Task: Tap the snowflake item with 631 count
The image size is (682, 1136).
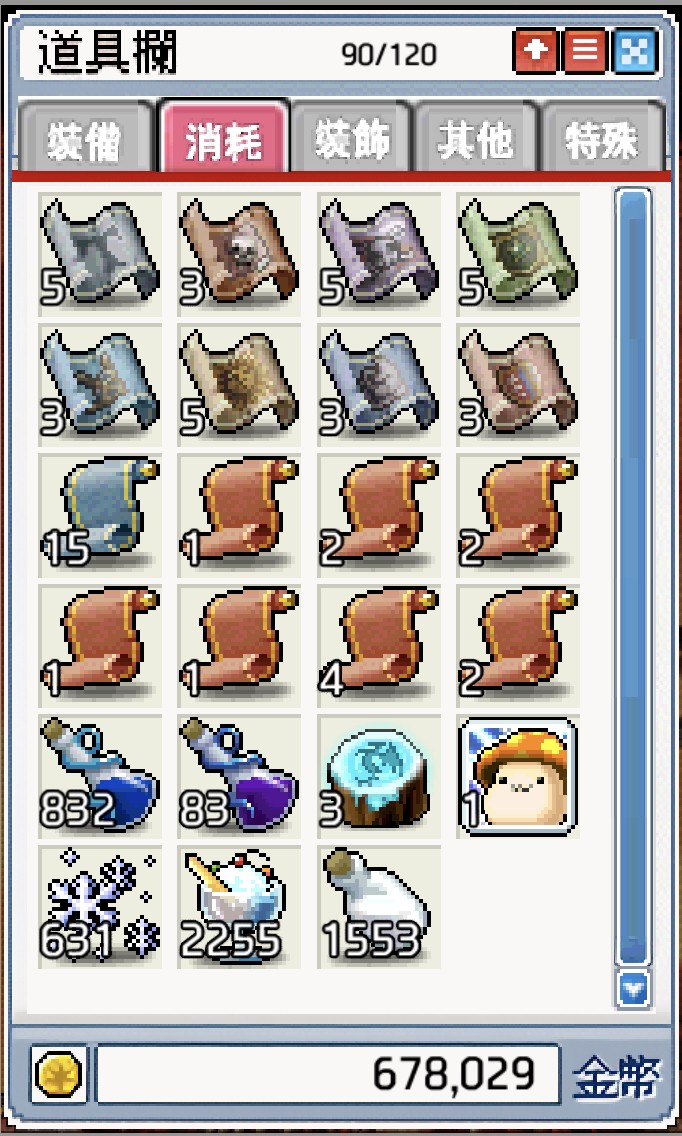Action: click(100, 907)
